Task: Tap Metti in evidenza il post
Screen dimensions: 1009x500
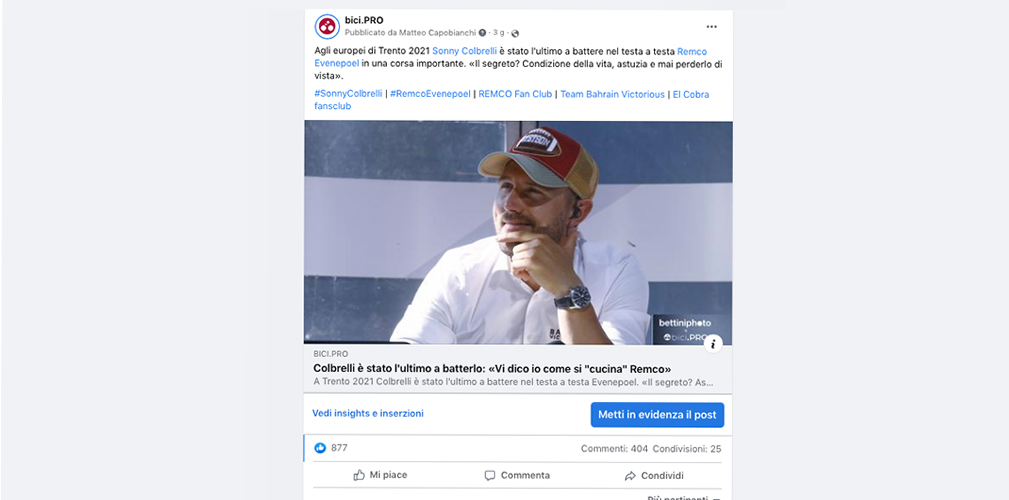Action: pos(656,415)
